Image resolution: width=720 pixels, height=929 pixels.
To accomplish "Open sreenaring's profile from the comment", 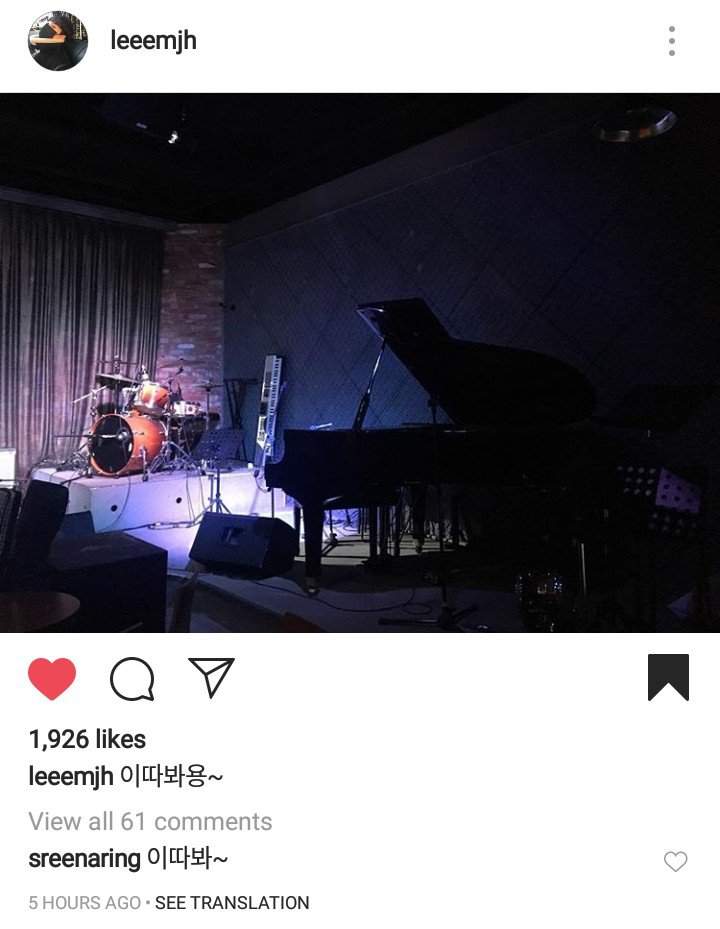I will (84, 859).
